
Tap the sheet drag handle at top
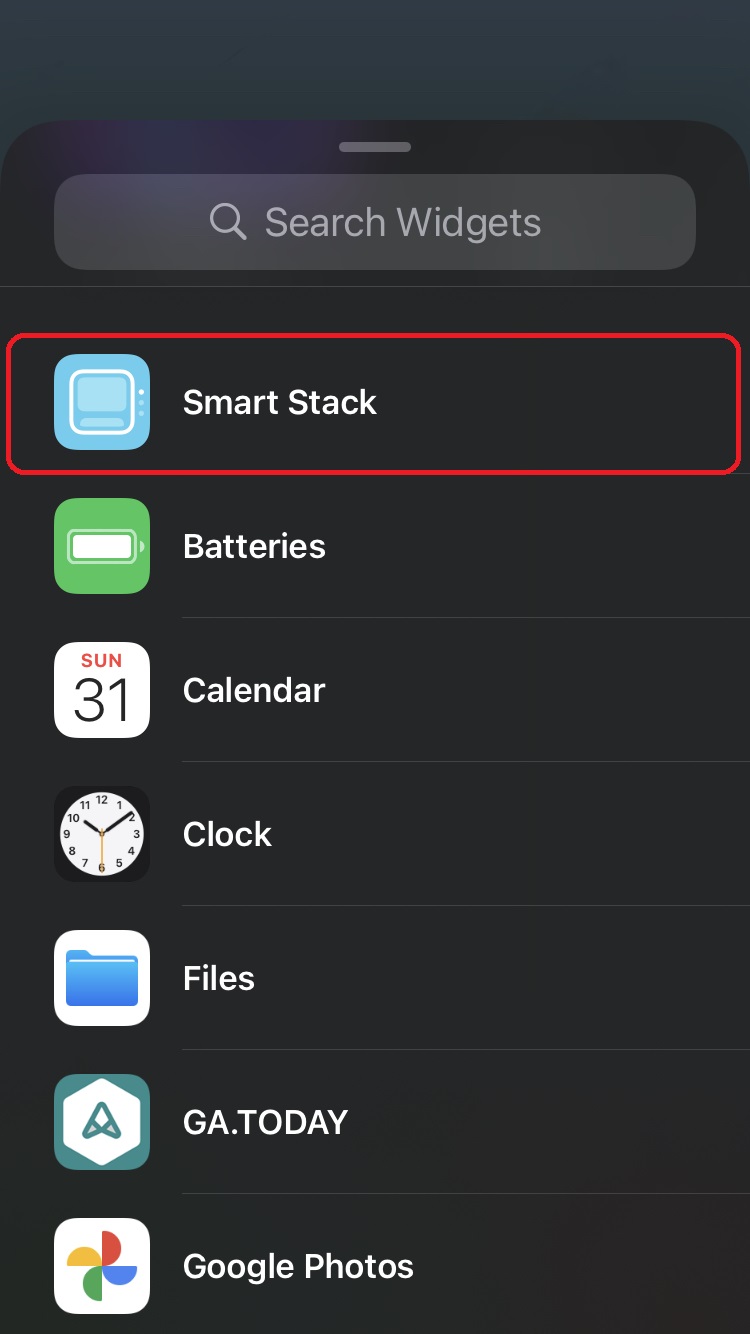[375, 146]
